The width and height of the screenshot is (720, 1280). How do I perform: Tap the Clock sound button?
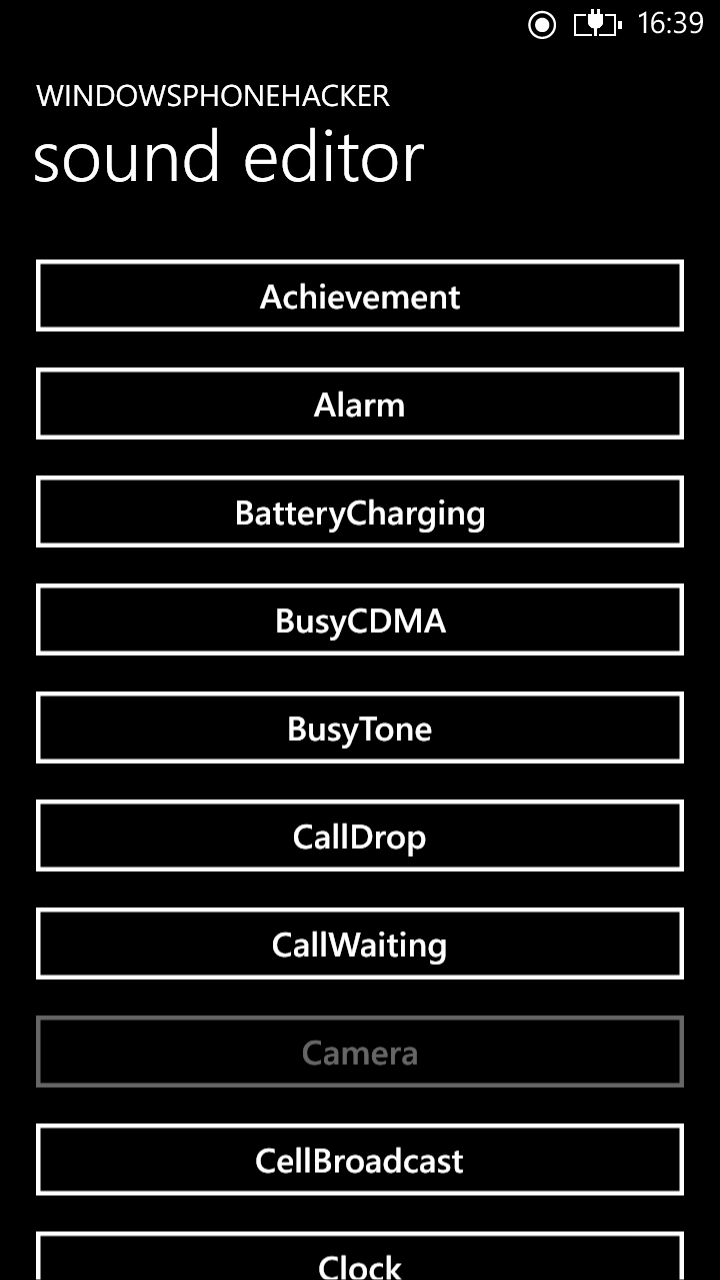(360, 1258)
